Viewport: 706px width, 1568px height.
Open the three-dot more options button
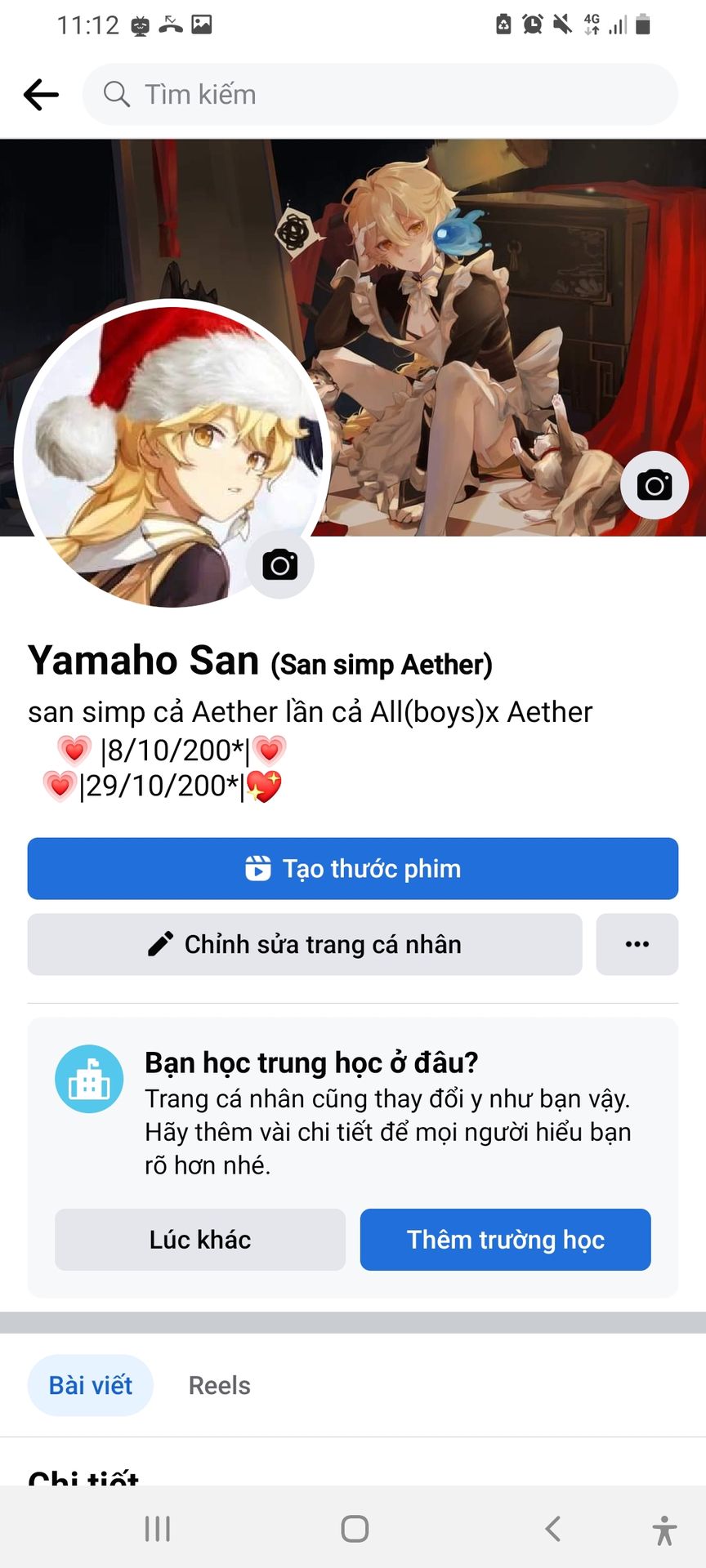[637, 944]
